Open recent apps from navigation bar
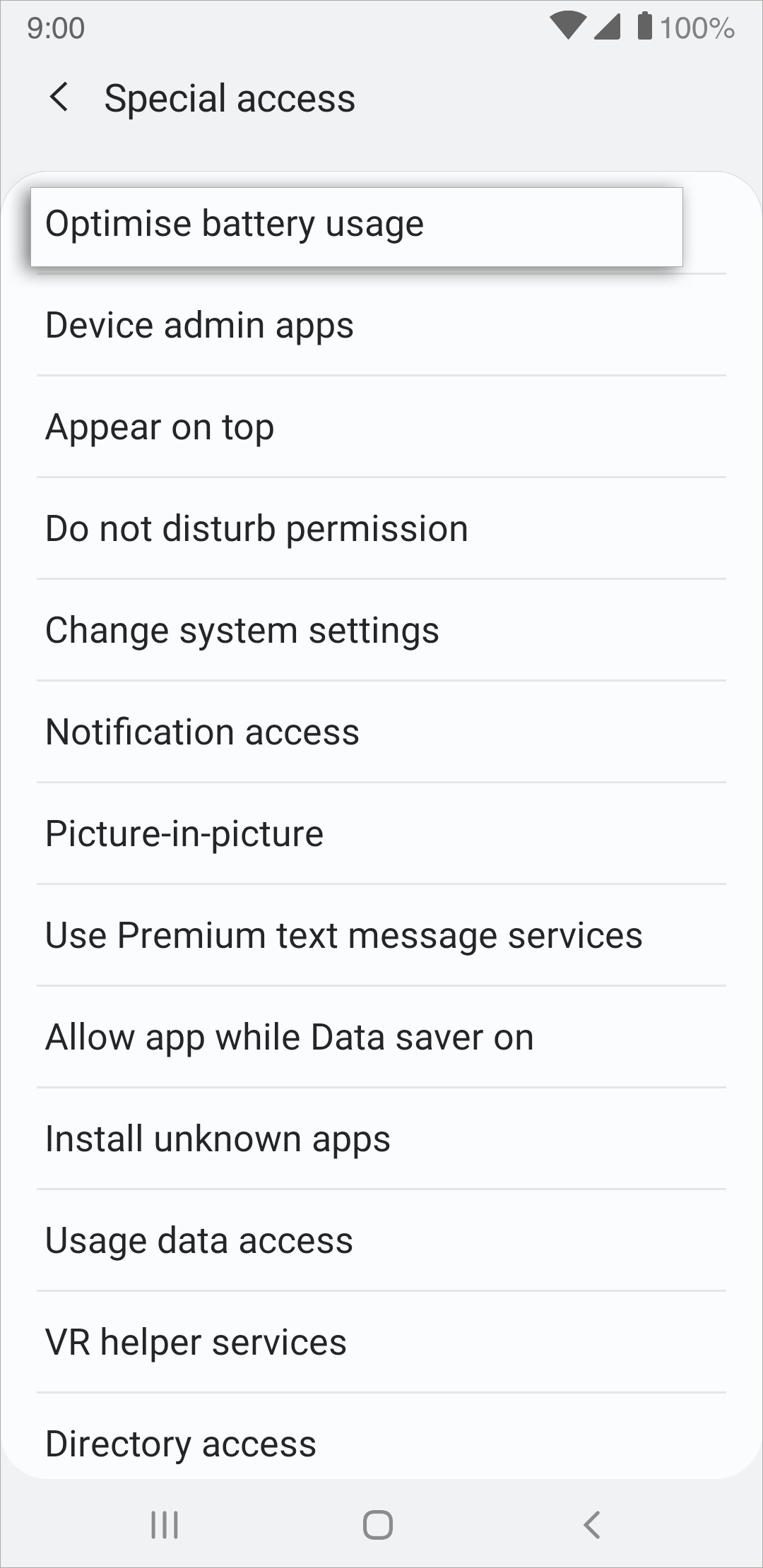The image size is (763, 1568). pos(165,1525)
